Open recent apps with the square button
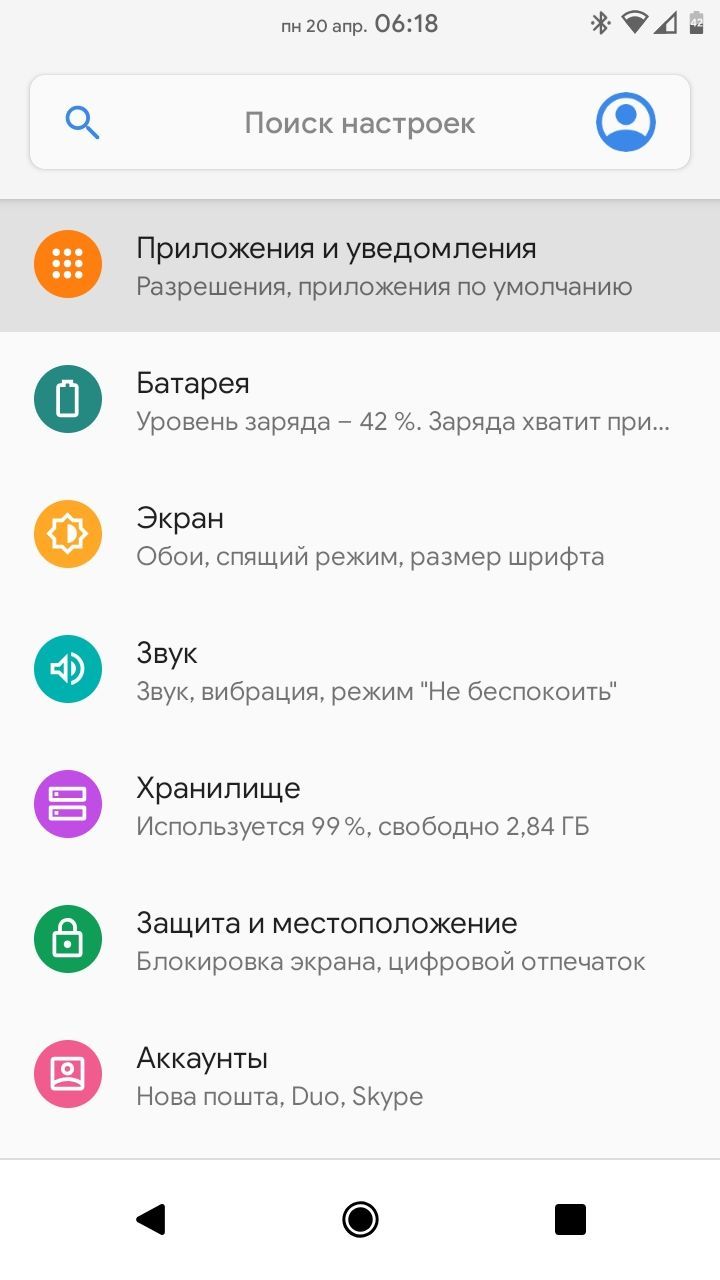Viewport: 720px width, 1280px height. (570, 1219)
